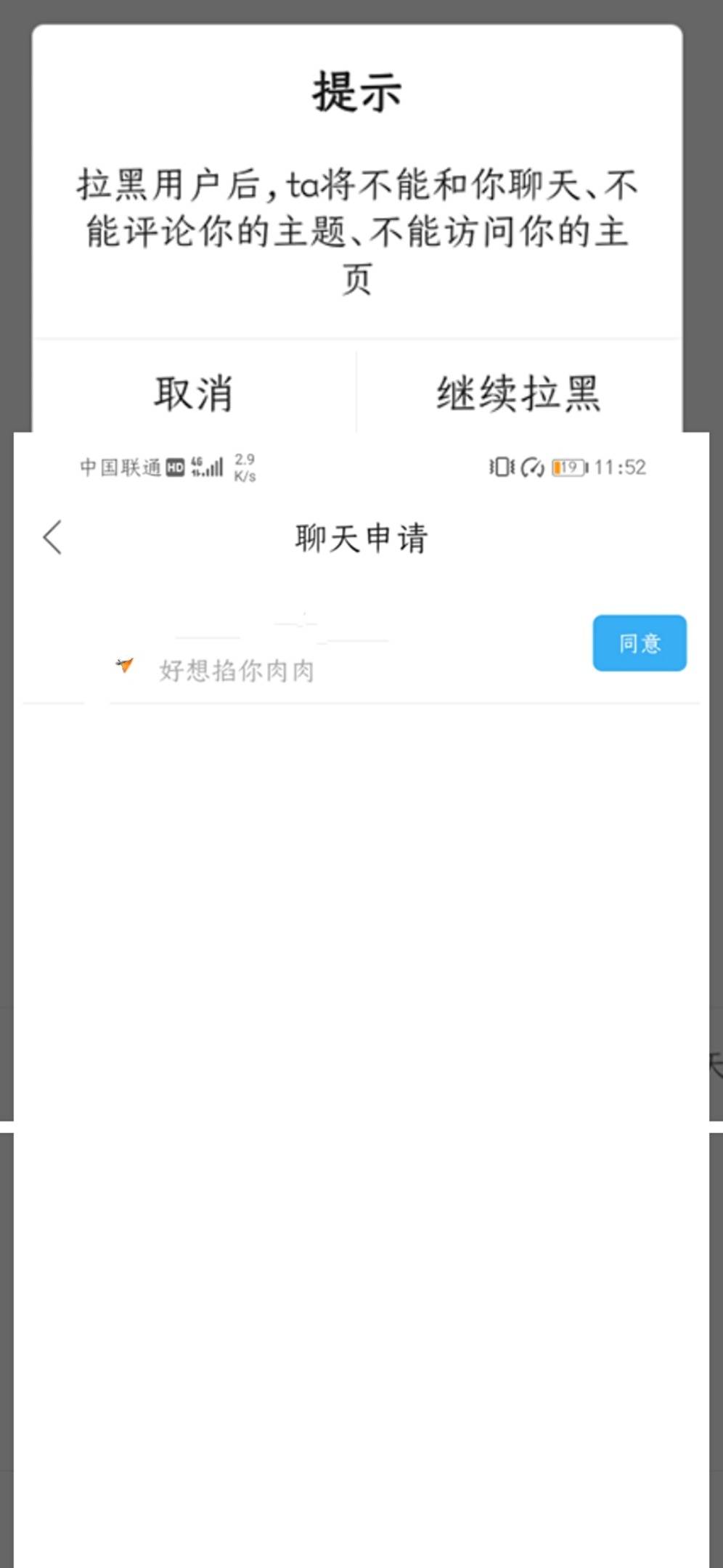Confirm with 继续拉黑 button

[518, 393]
